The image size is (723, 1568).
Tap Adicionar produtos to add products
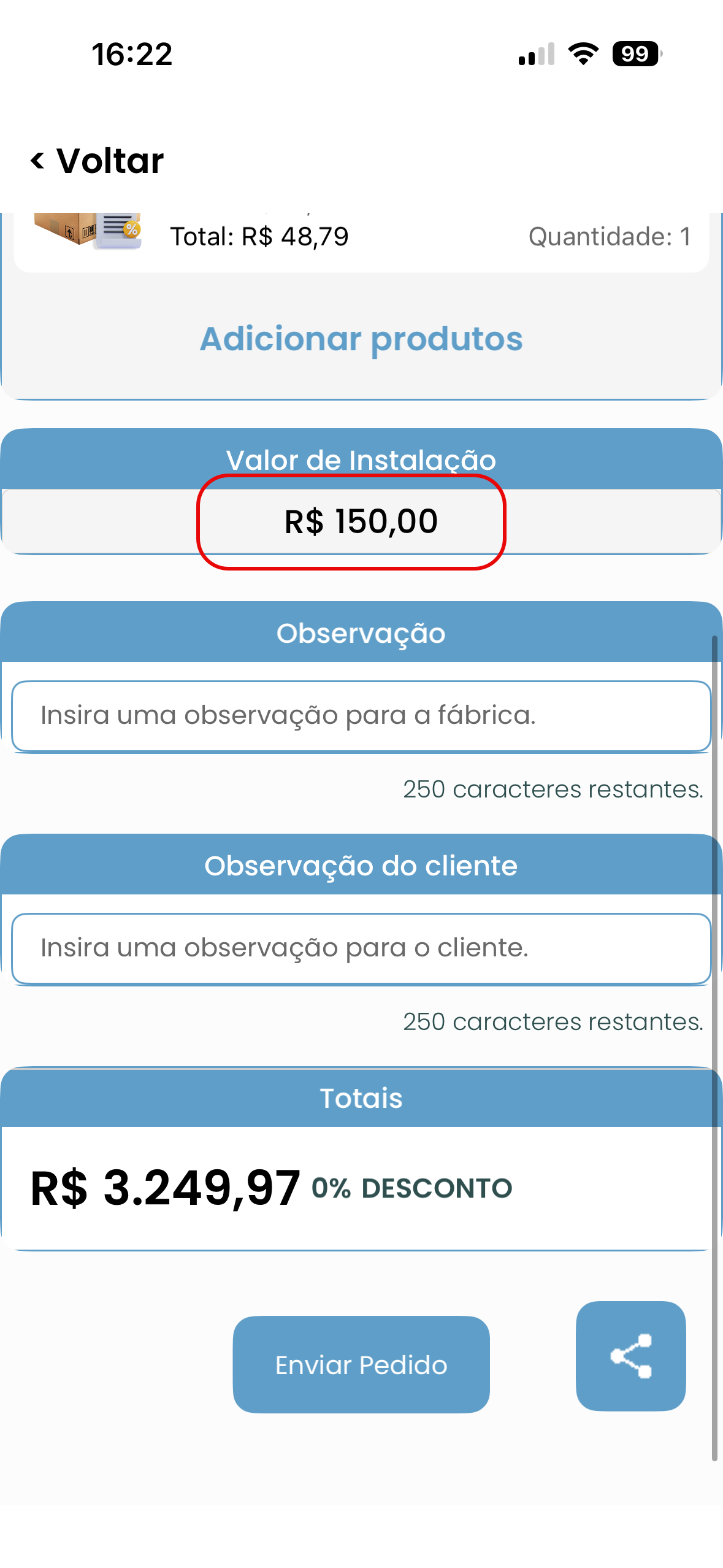[361, 339]
